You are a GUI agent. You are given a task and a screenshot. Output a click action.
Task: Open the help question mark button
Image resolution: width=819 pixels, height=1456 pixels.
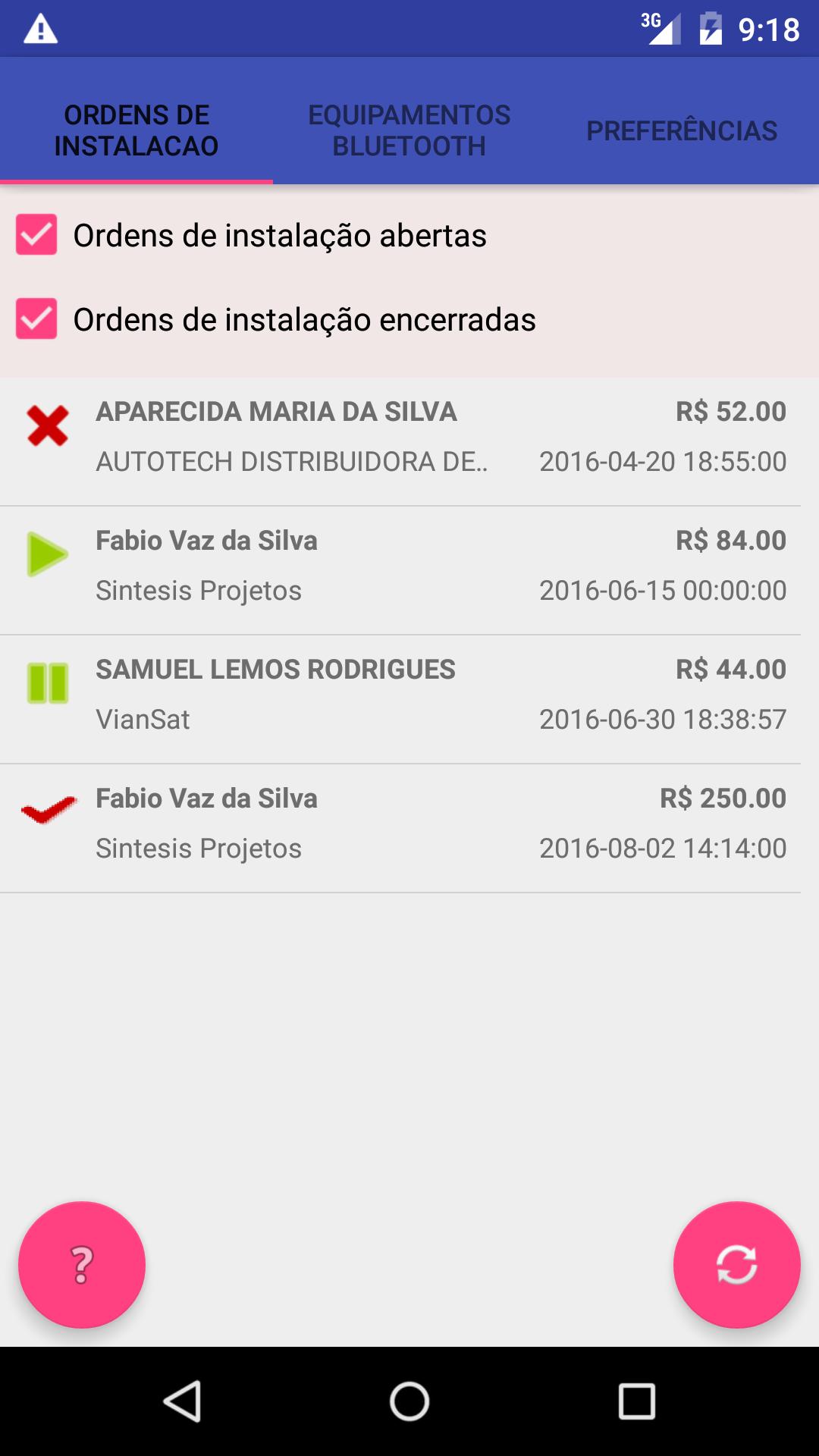[82, 1263]
